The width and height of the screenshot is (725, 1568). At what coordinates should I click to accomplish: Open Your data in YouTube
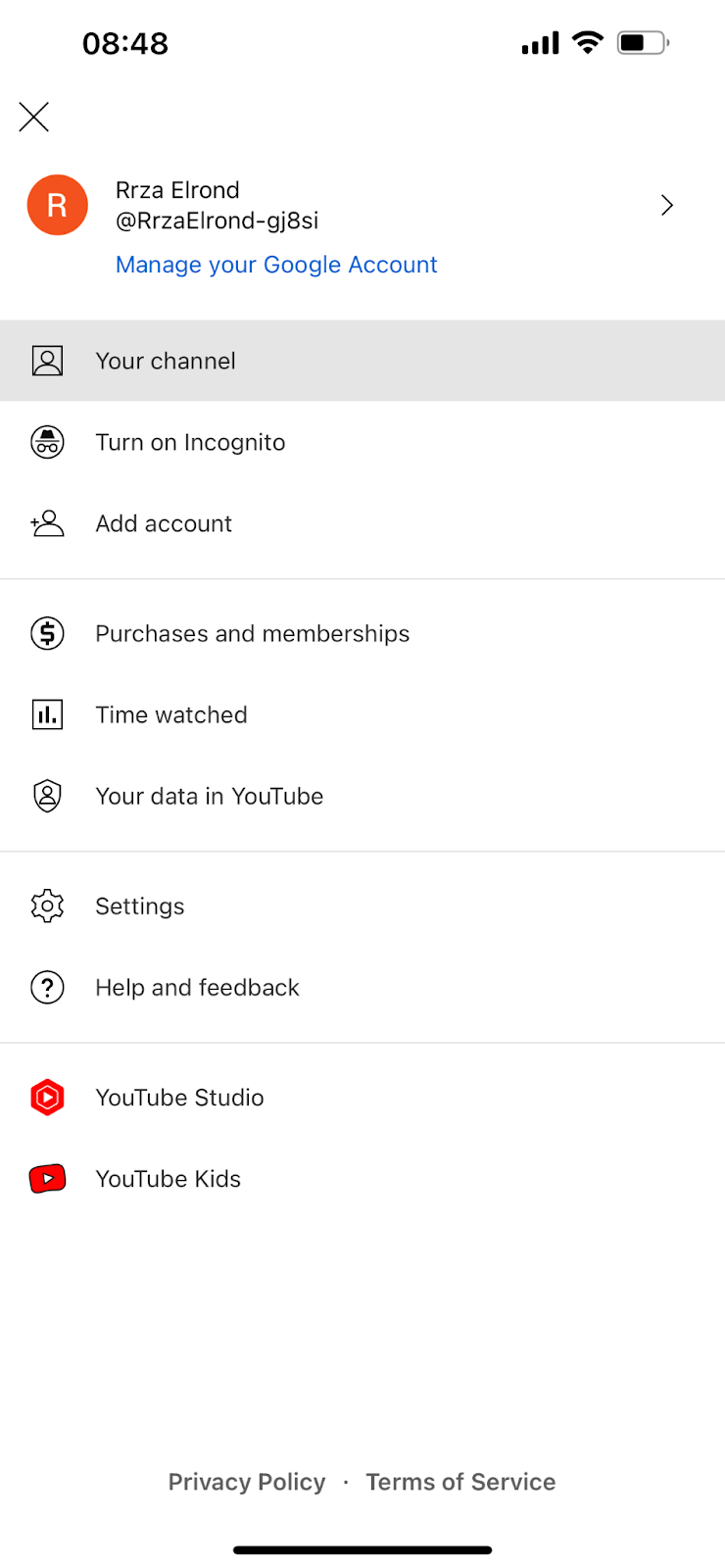(x=209, y=796)
